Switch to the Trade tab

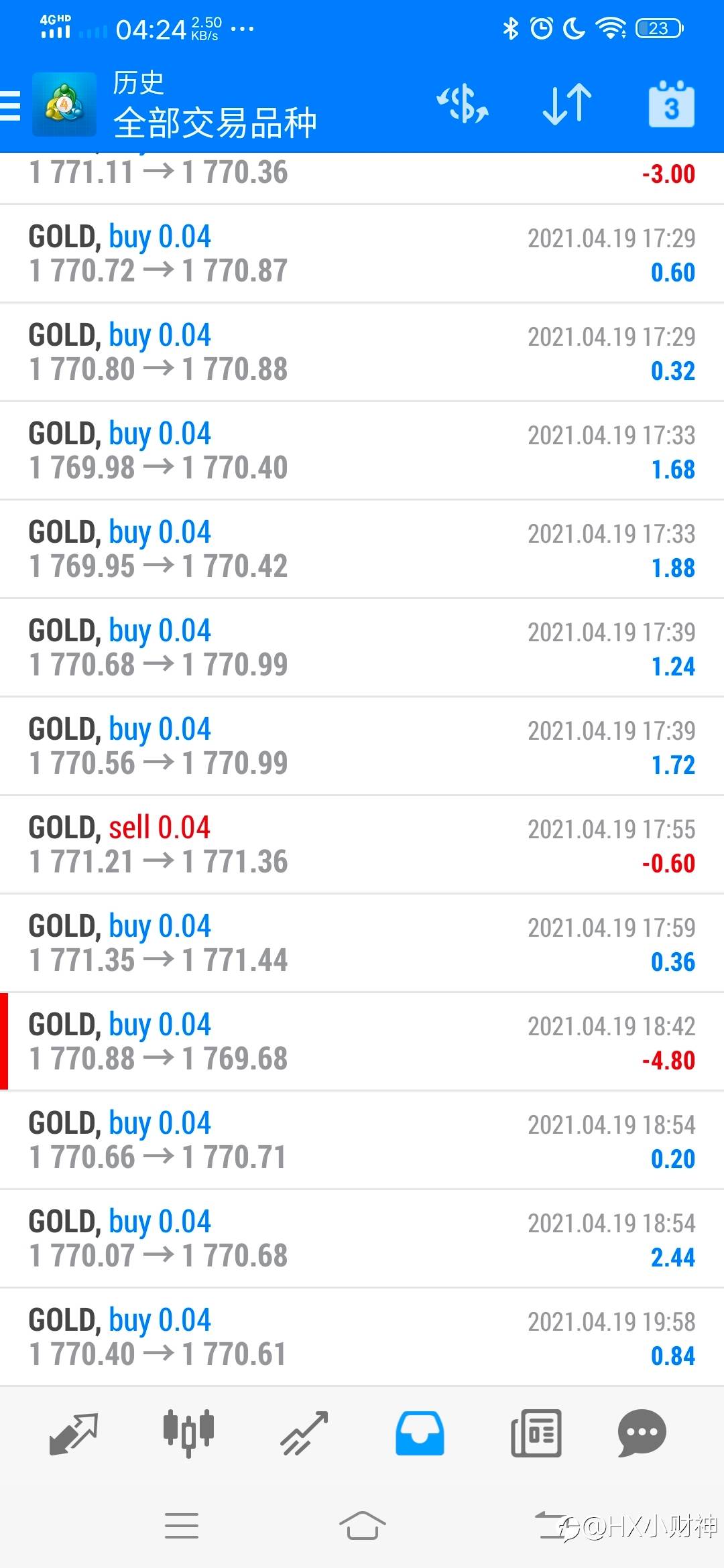coord(304,1433)
